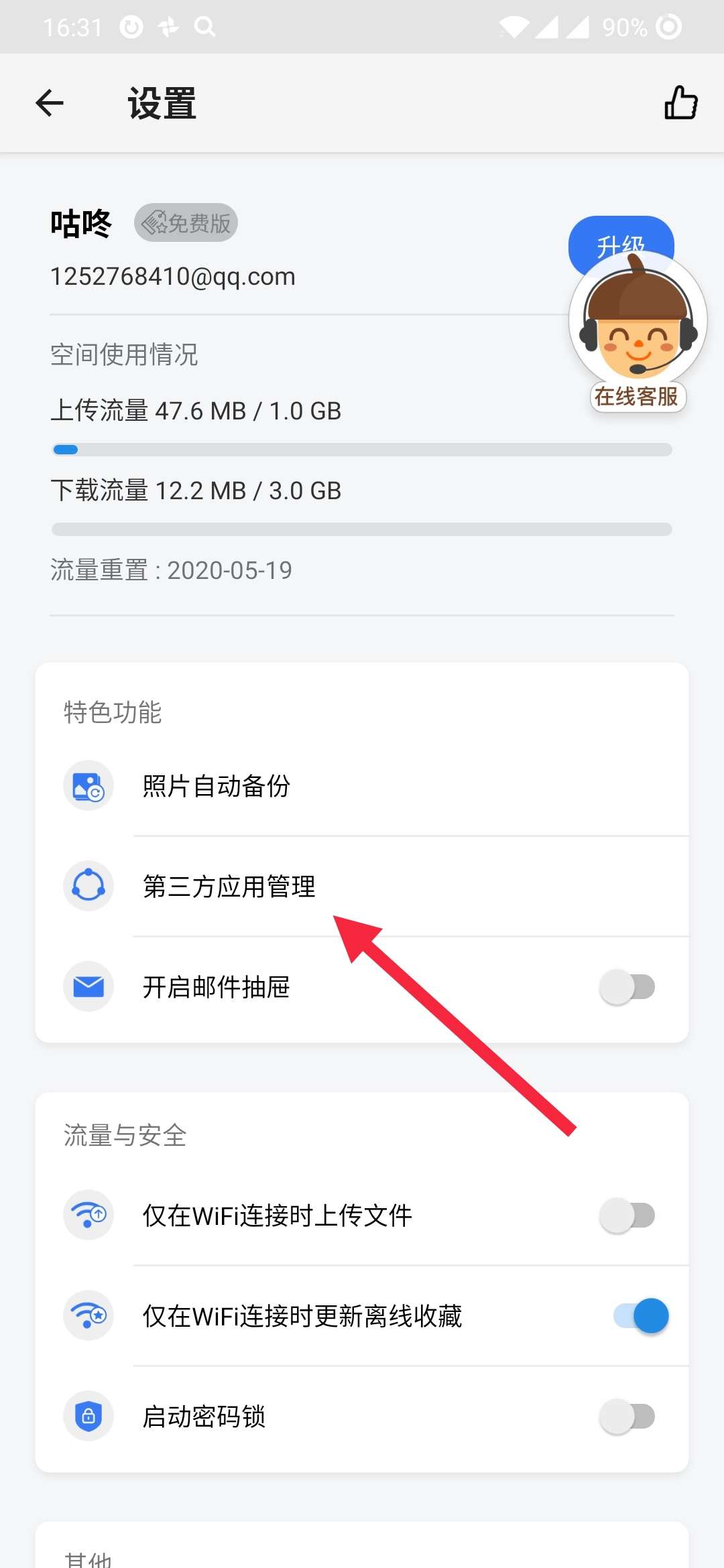Tap the thumbs-up icon in the header
The width and height of the screenshot is (724, 1568).
680,103
